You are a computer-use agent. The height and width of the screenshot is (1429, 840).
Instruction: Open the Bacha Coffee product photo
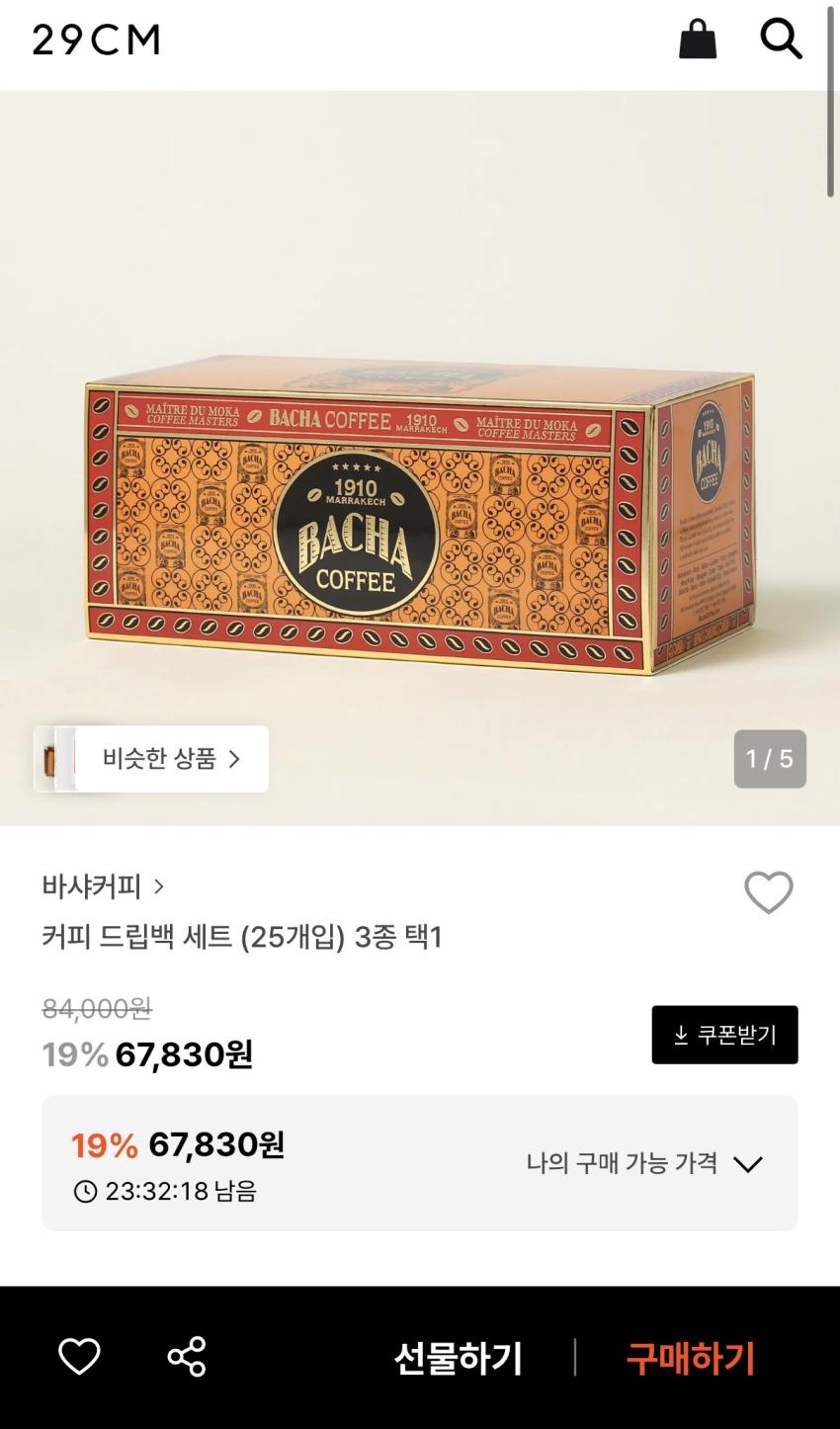[420, 514]
